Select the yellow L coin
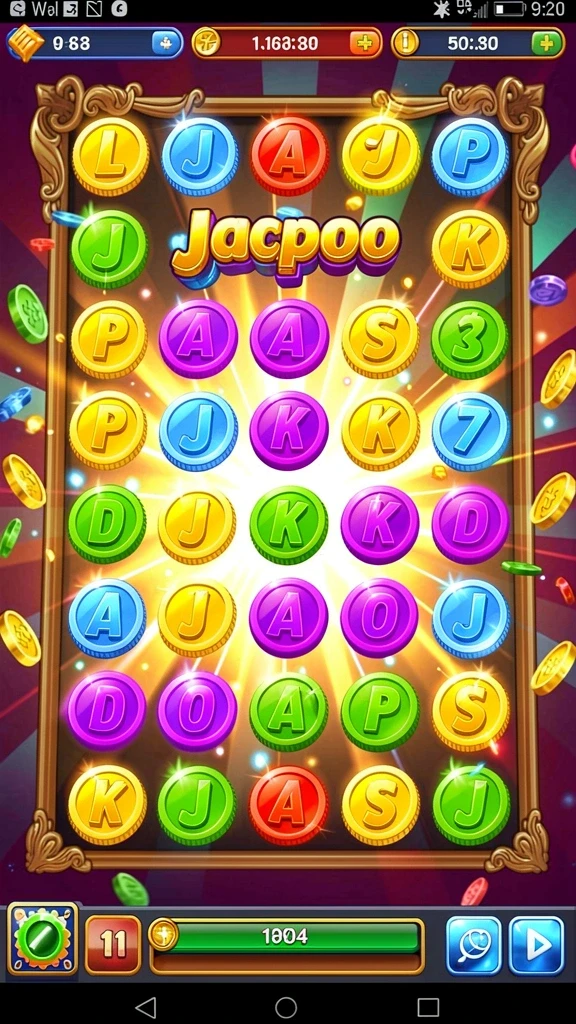The image size is (576, 1024). point(110,156)
